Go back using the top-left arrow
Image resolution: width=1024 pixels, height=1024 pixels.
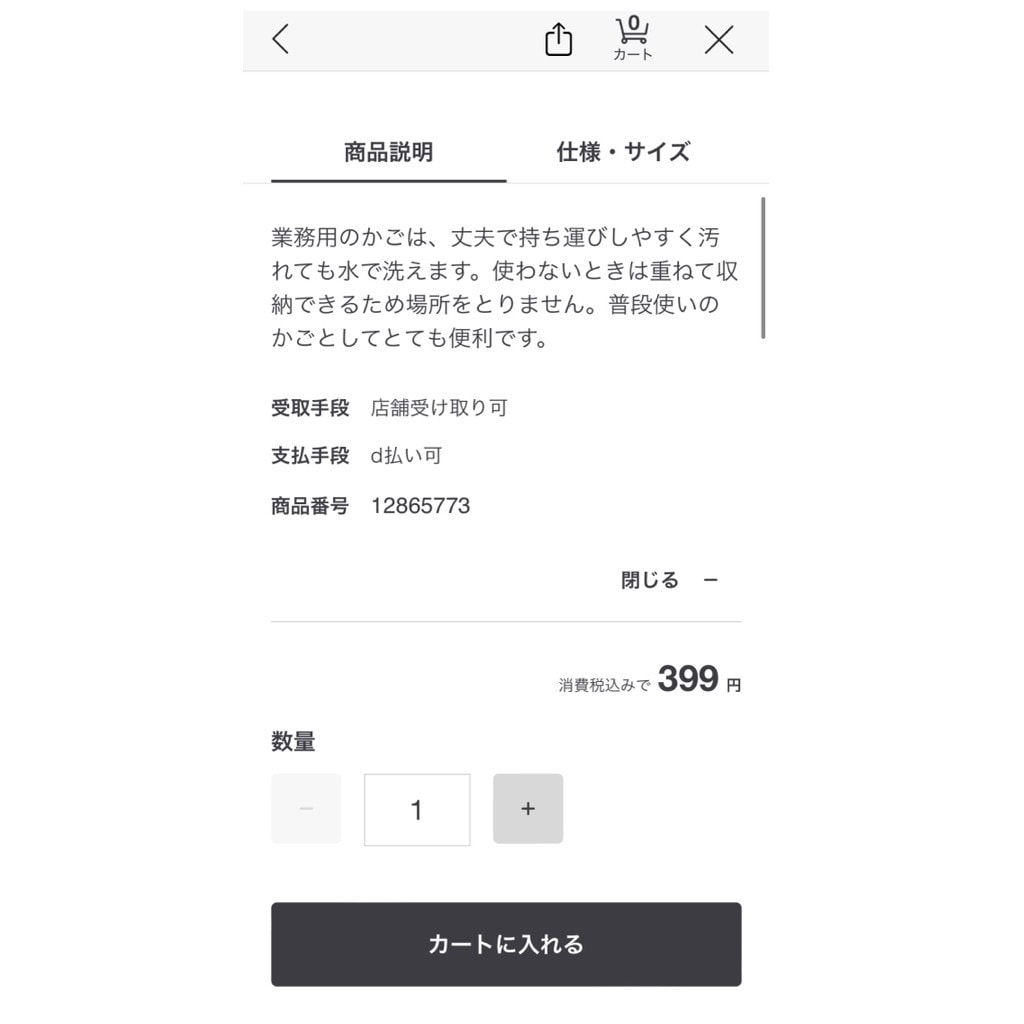pos(281,40)
